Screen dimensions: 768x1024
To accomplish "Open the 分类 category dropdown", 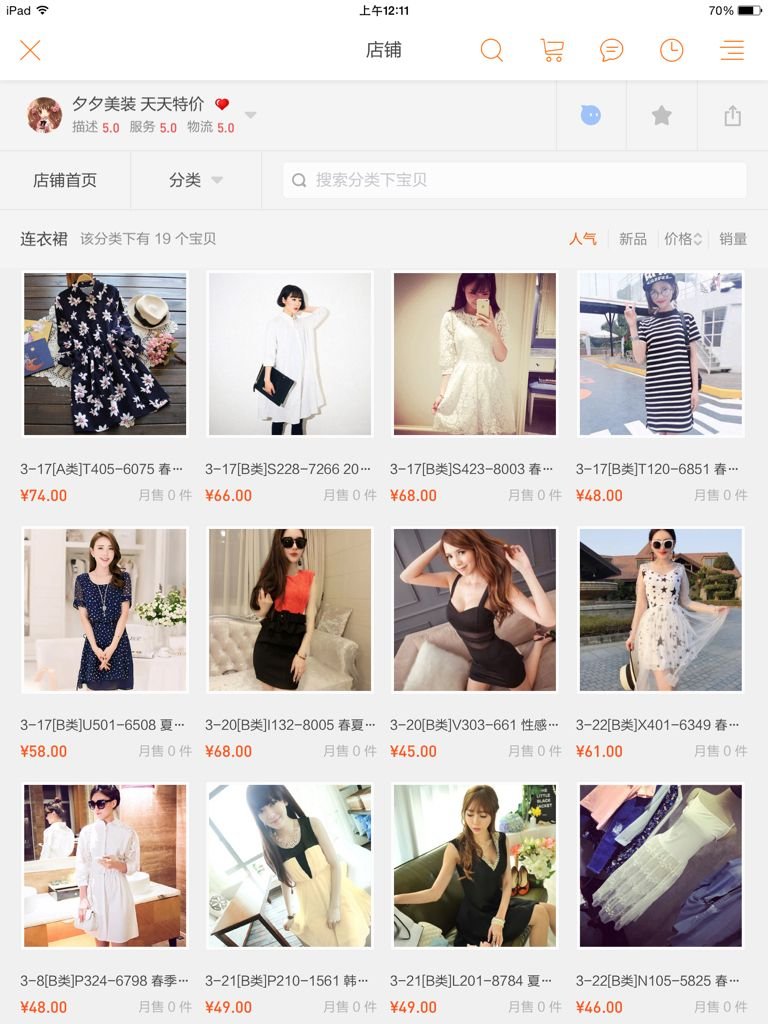I will tap(196, 180).
